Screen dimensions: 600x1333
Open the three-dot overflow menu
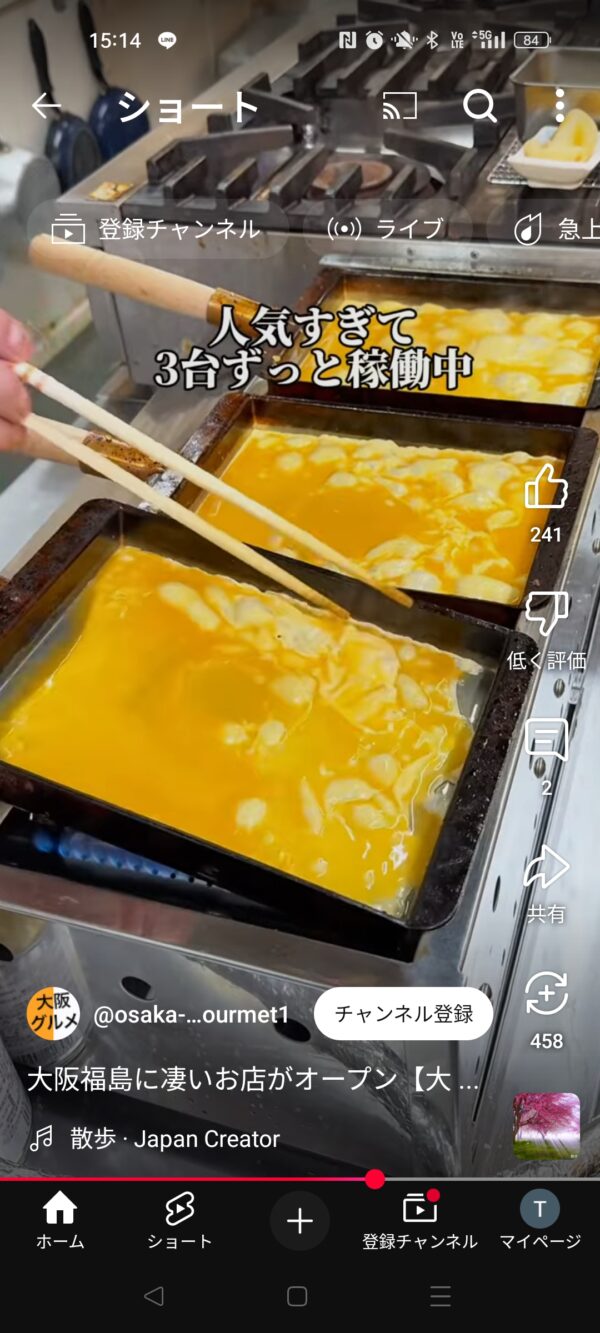(559, 106)
